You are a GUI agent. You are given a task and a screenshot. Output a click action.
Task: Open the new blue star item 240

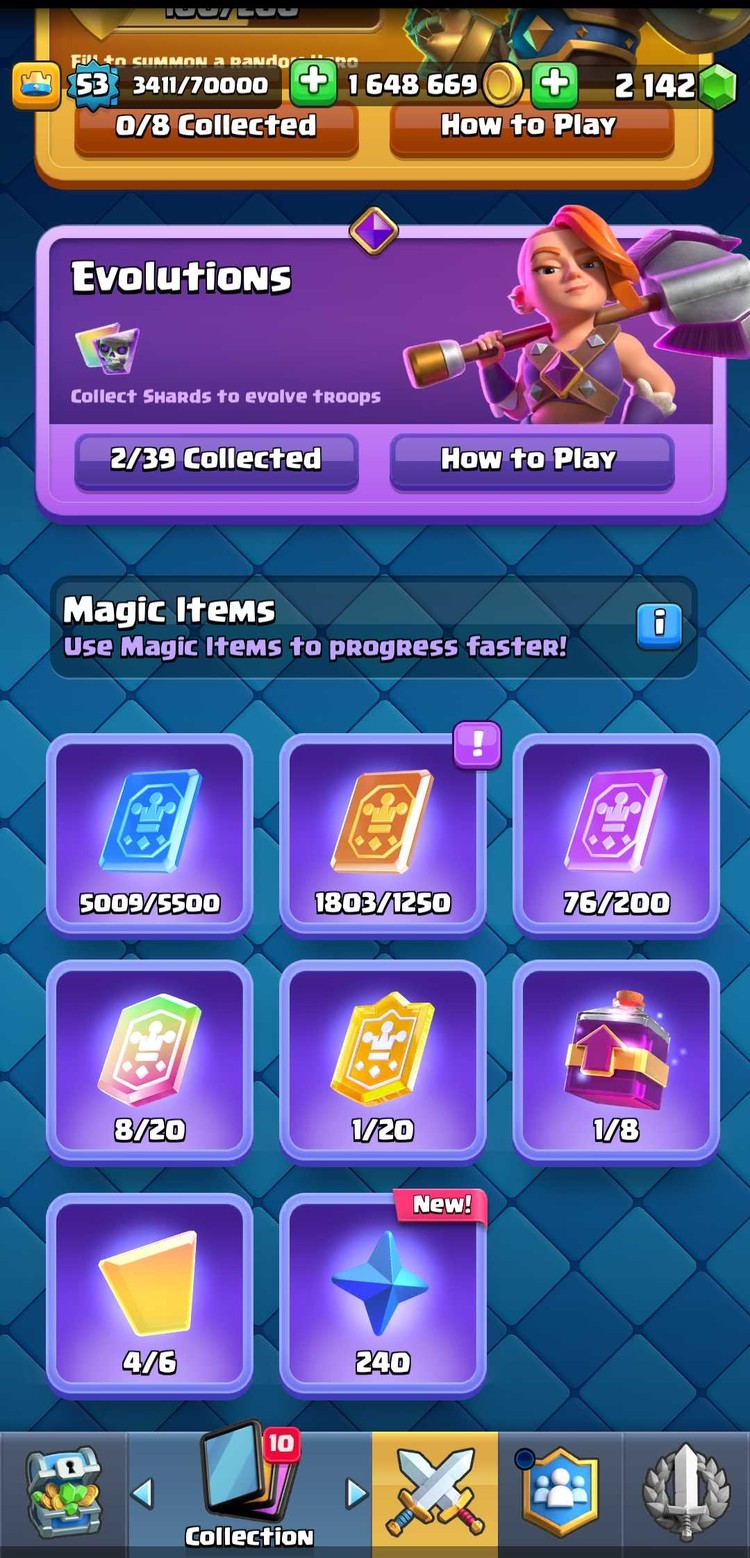coord(383,1294)
